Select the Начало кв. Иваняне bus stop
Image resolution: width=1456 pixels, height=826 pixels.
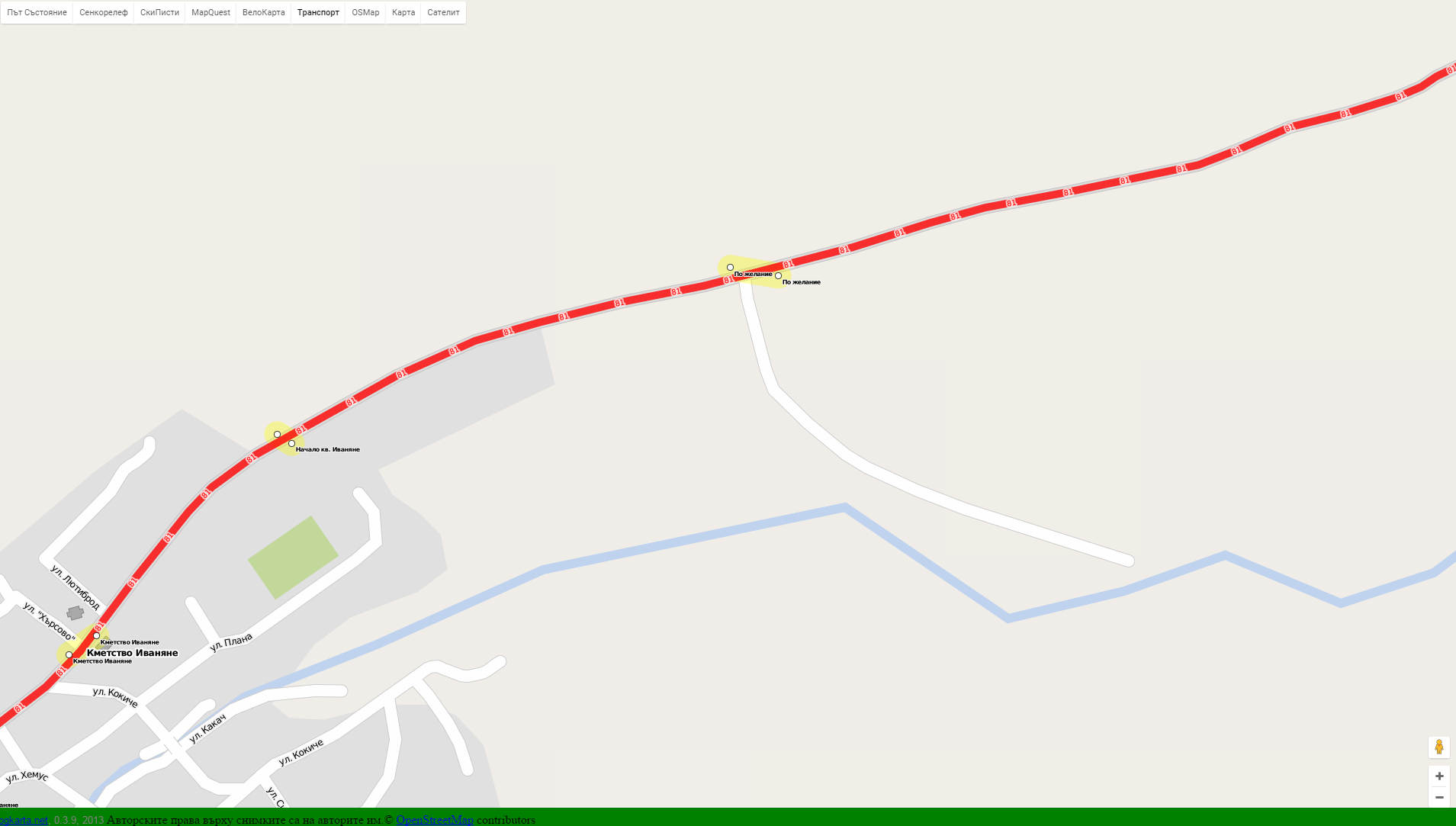[291, 443]
